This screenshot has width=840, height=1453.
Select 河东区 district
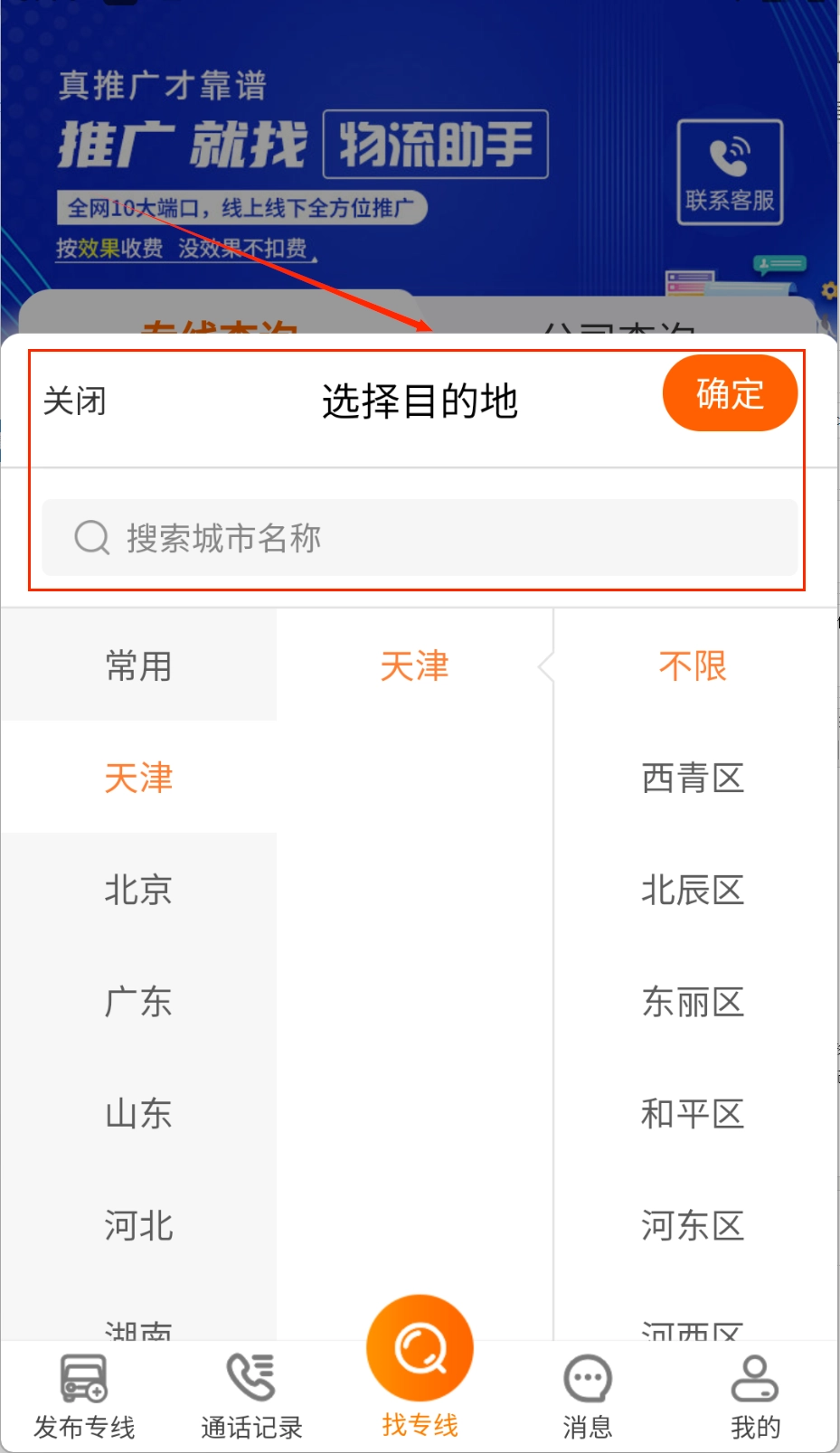pyautogui.click(x=693, y=1225)
